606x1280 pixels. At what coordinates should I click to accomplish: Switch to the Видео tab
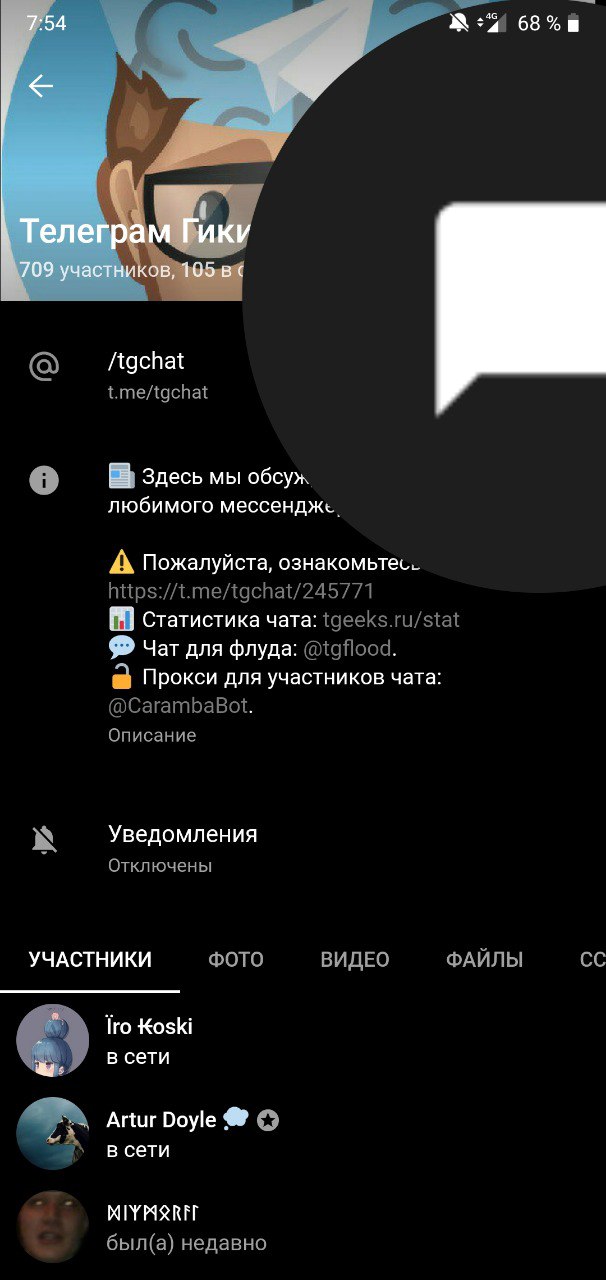click(x=354, y=960)
